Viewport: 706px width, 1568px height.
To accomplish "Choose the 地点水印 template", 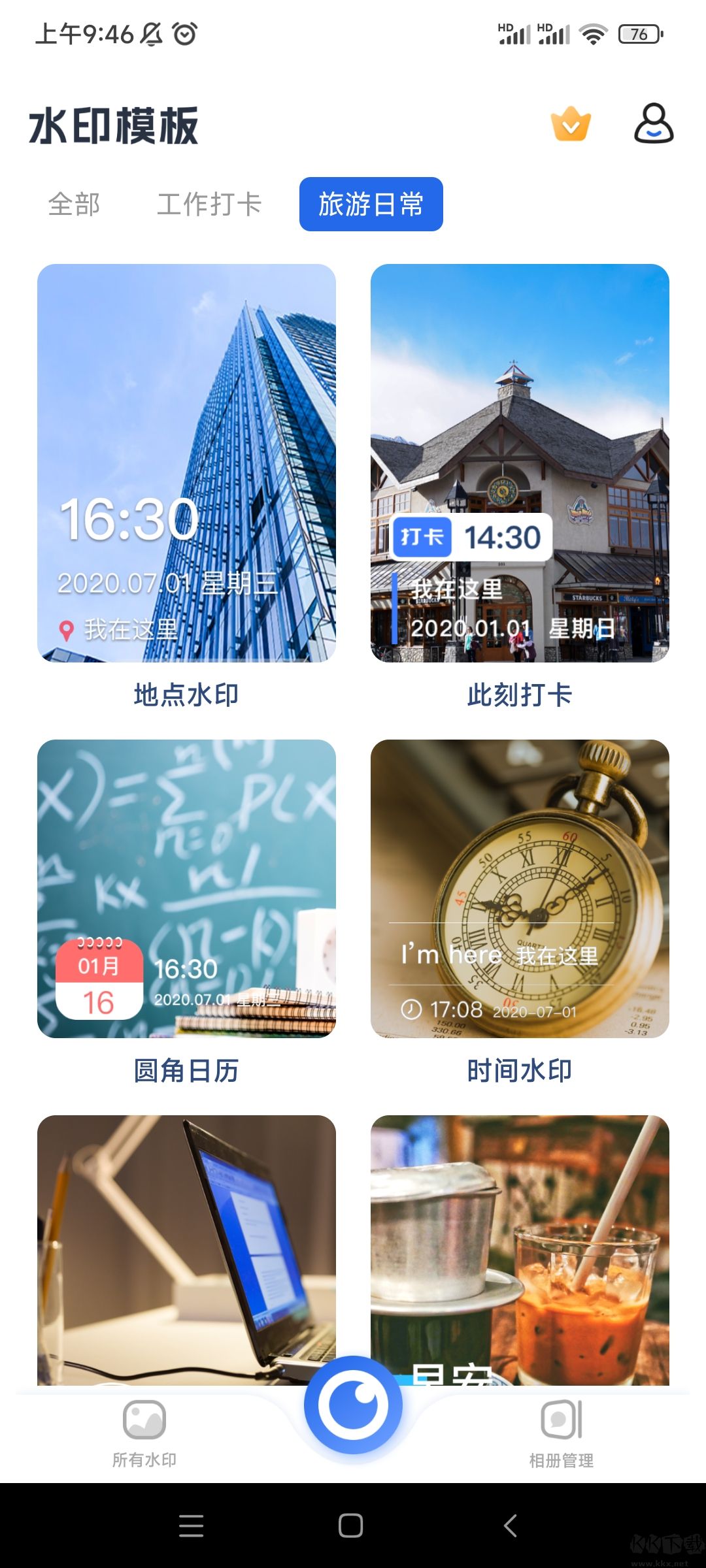I will click(x=186, y=463).
